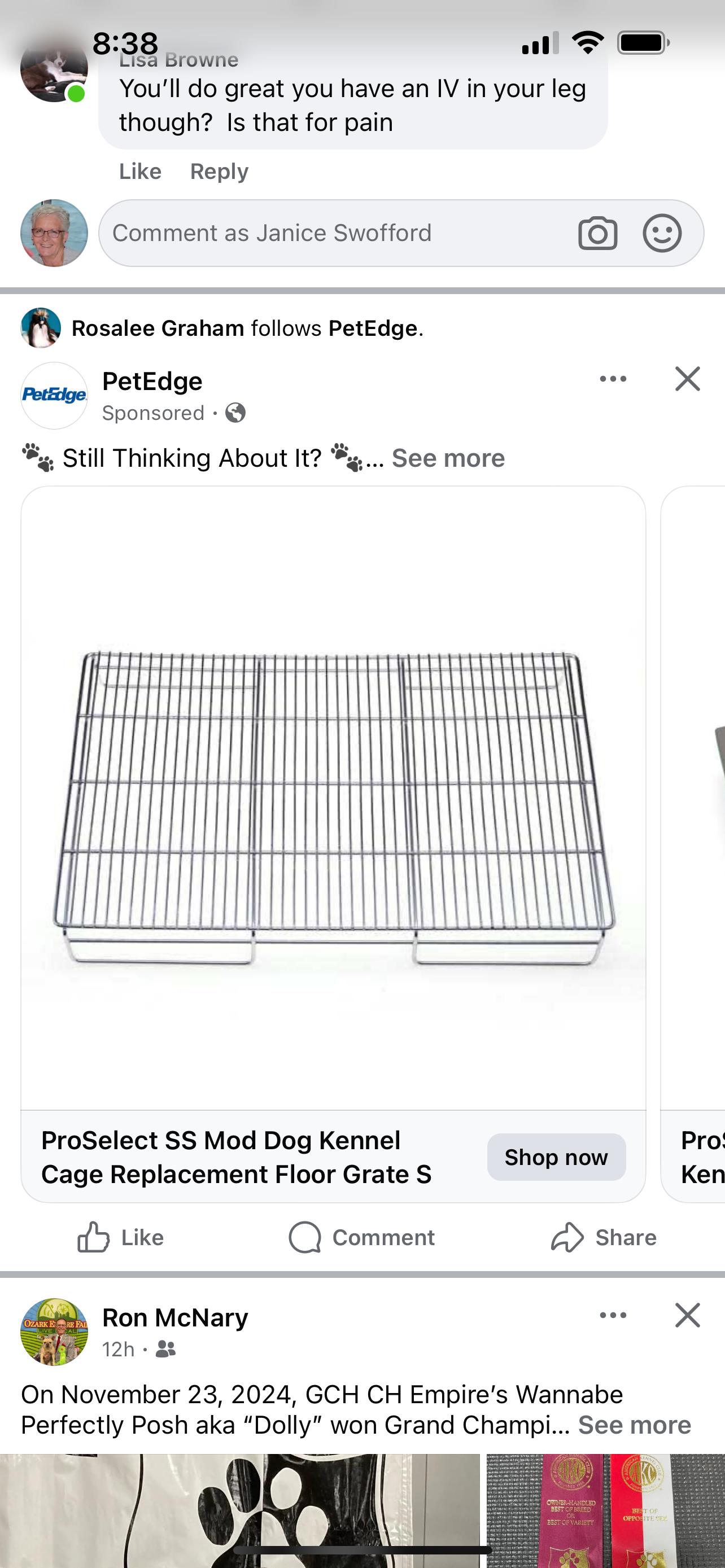
Task: Attach a photo with the camera icon
Action: [597, 234]
